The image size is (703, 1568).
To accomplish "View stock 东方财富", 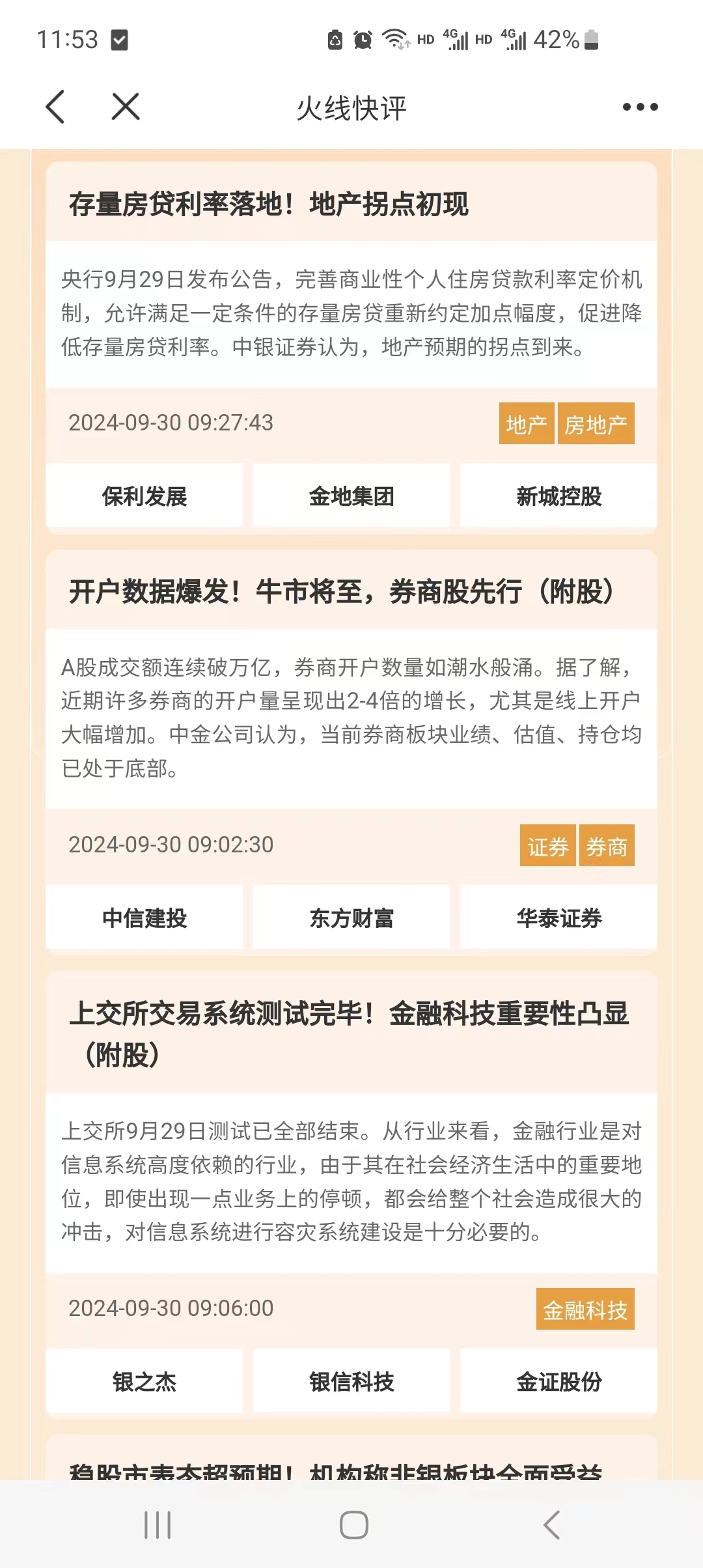I will coord(351,918).
